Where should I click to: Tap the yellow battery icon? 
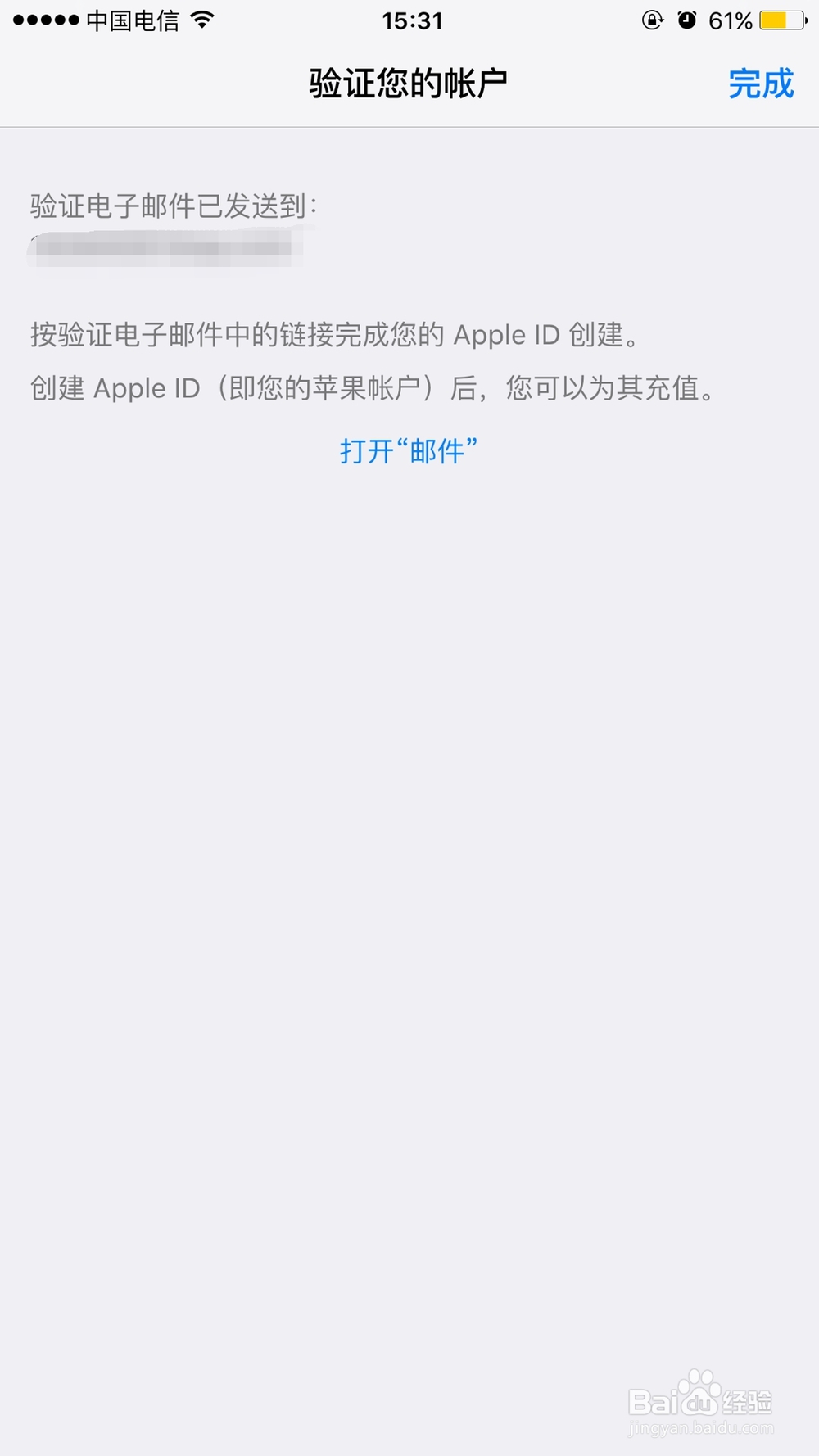[x=784, y=20]
